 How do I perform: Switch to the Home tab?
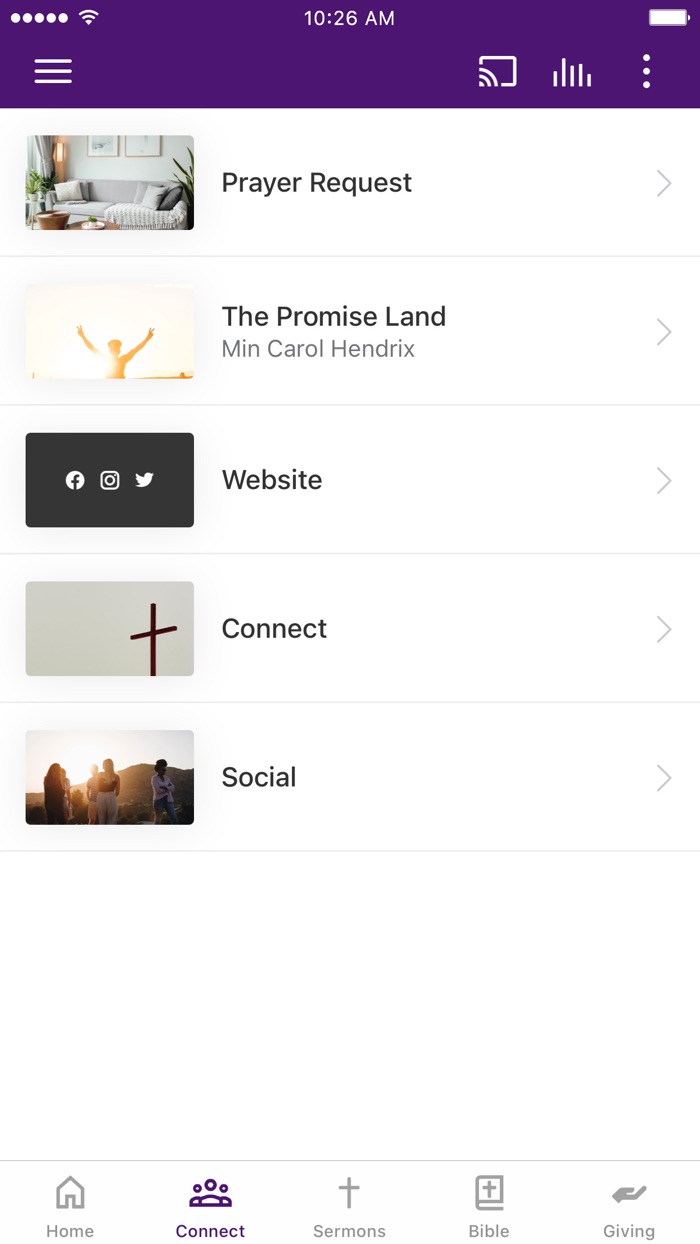click(x=70, y=1205)
